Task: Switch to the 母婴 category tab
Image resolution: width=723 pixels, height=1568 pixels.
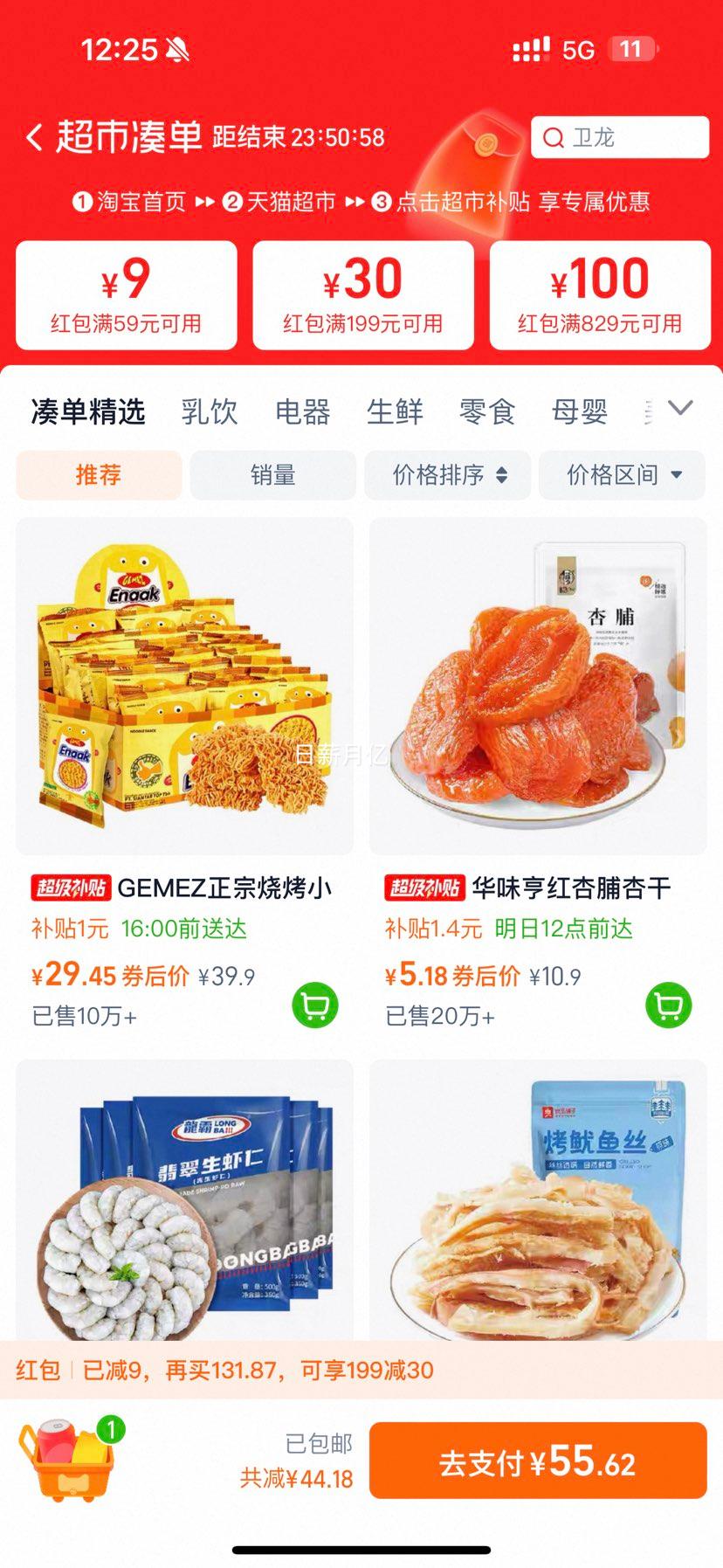Action: (x=580, y=411)
